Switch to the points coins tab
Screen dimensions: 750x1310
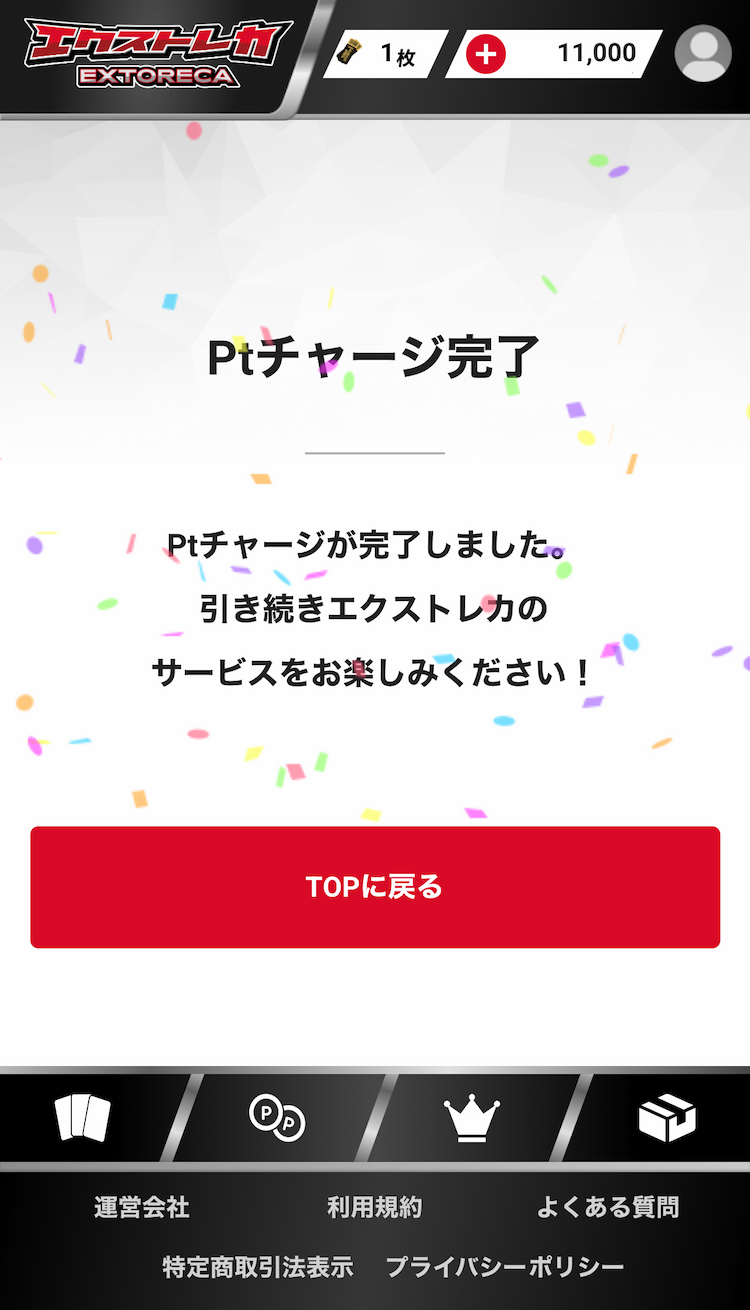pos(277,1117)
